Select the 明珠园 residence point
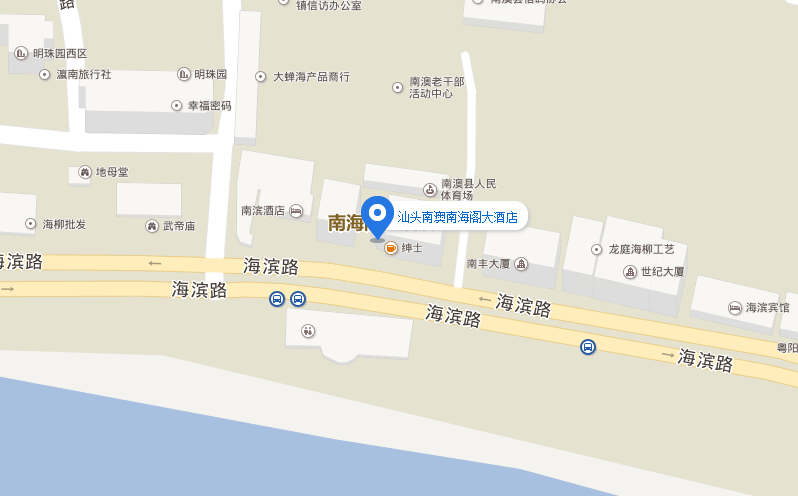This screenshot has height=496, width=798. coord(184,74)
